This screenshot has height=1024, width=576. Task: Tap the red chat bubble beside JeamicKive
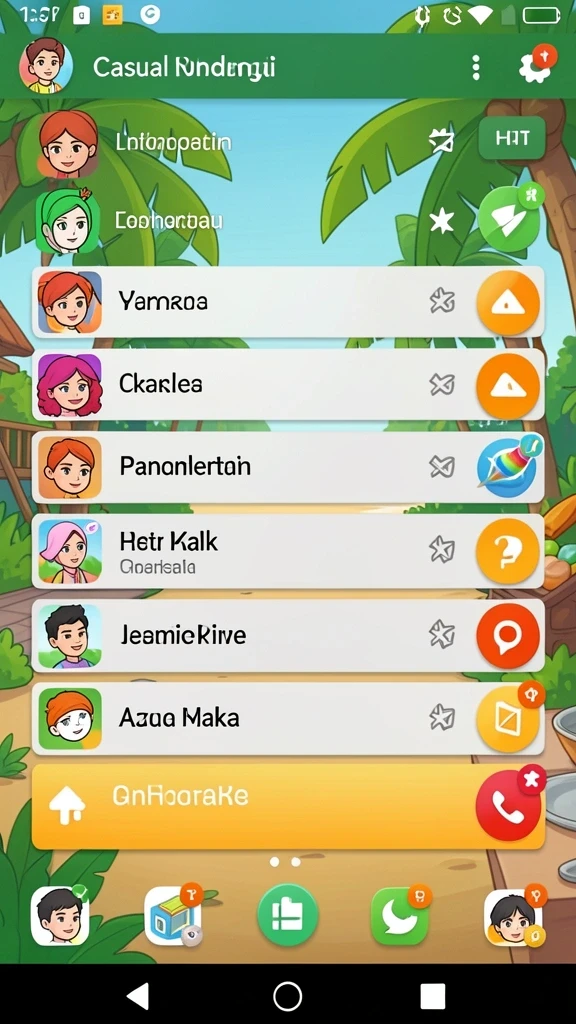(x=508, y=635)
